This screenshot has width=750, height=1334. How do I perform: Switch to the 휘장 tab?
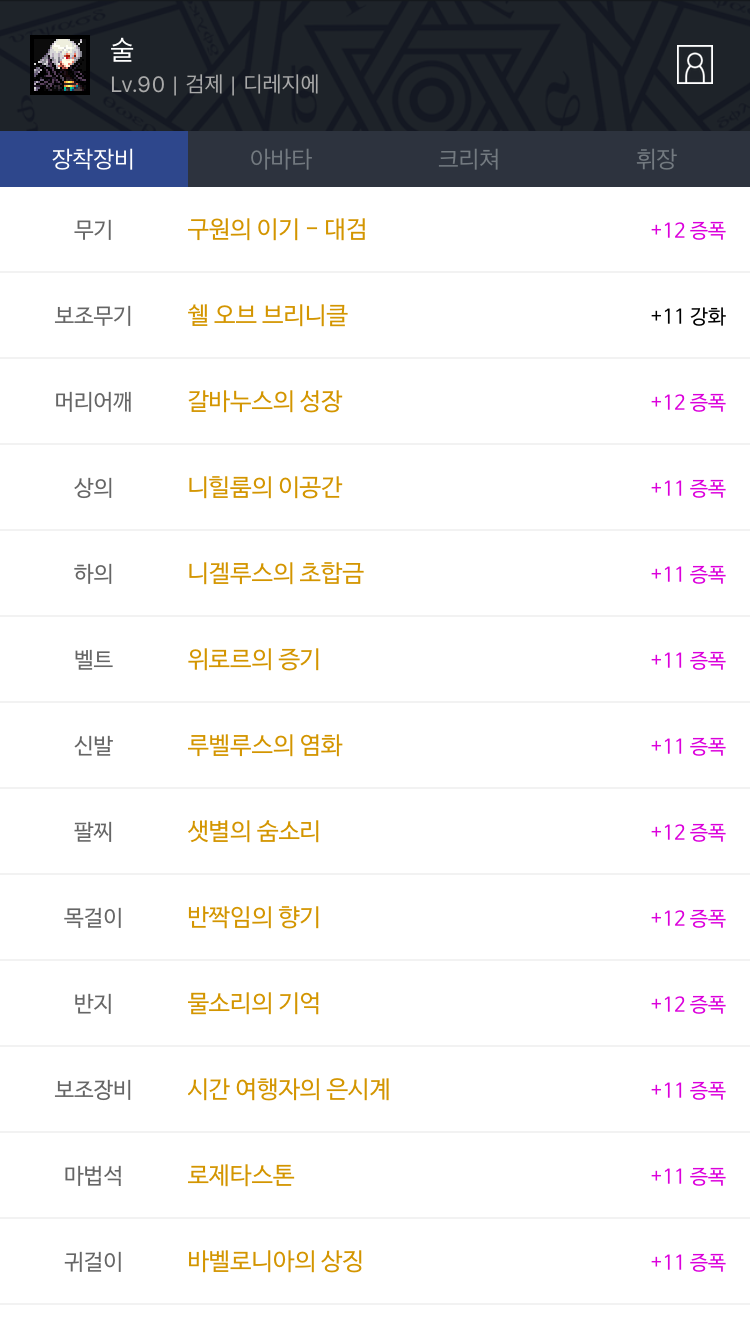tap(656, 159)
